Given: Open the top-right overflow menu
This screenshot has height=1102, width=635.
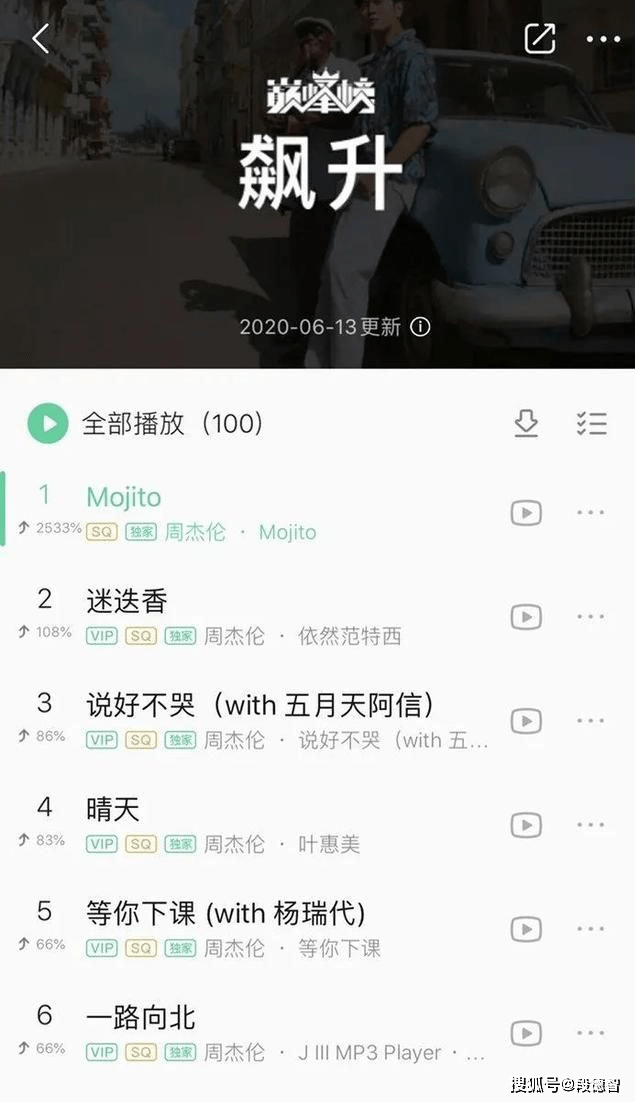Looking at the screenshot, I should click(603, 39).
